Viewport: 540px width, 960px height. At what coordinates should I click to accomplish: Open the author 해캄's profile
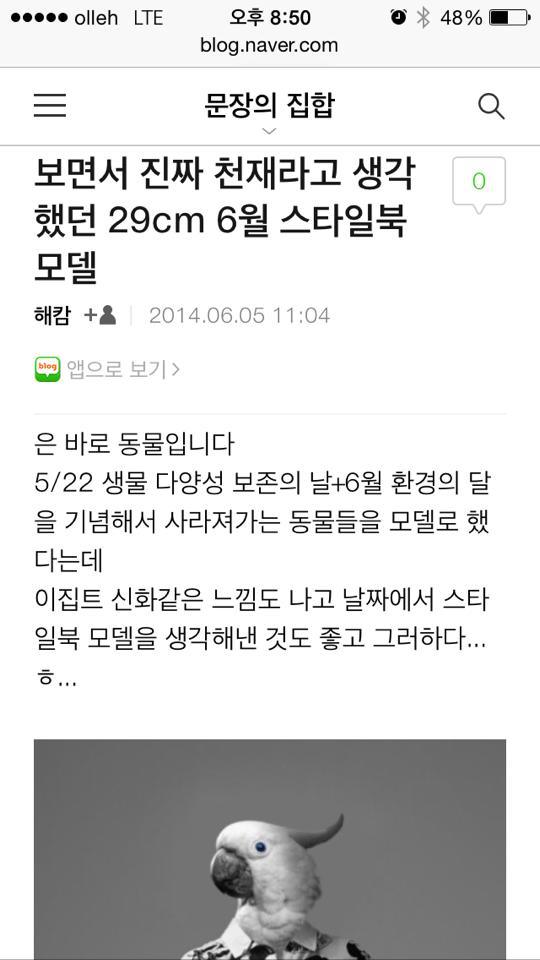click(52, 315)
